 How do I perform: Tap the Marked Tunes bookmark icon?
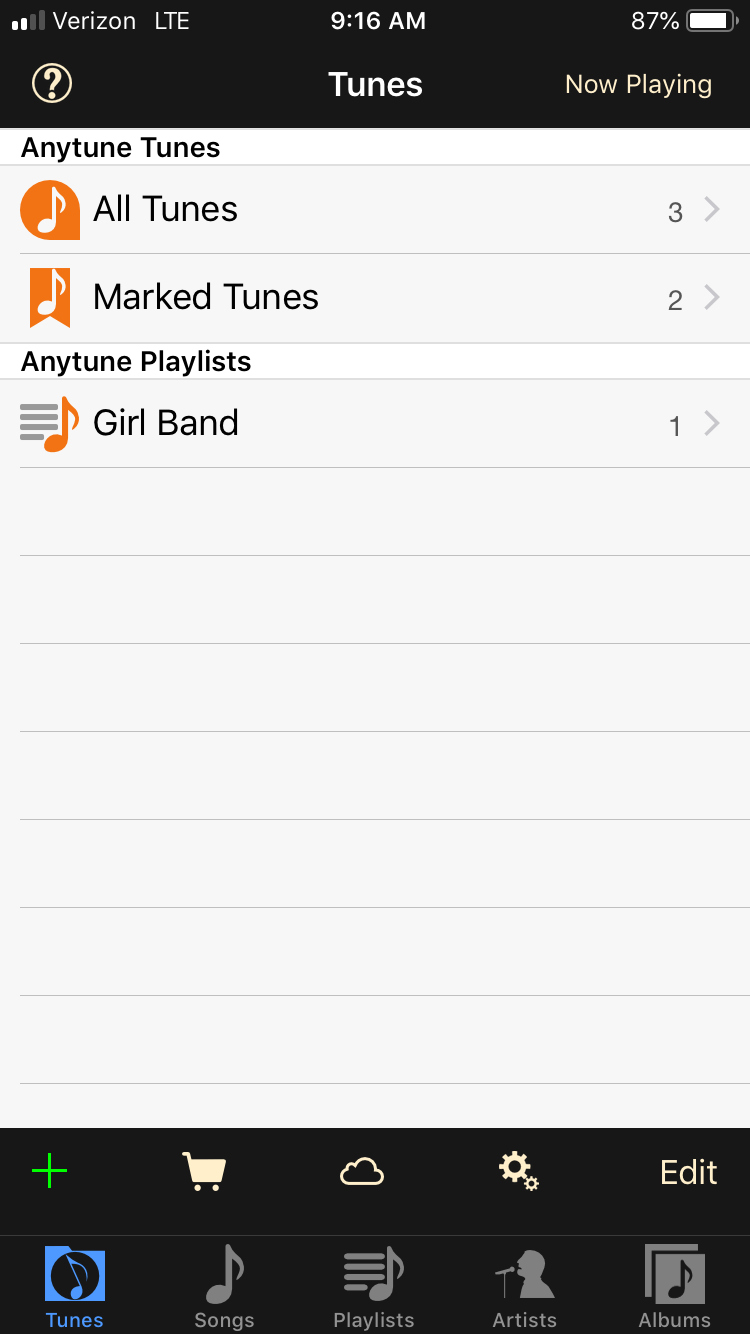pyautogui.click(x=49, y=297)
